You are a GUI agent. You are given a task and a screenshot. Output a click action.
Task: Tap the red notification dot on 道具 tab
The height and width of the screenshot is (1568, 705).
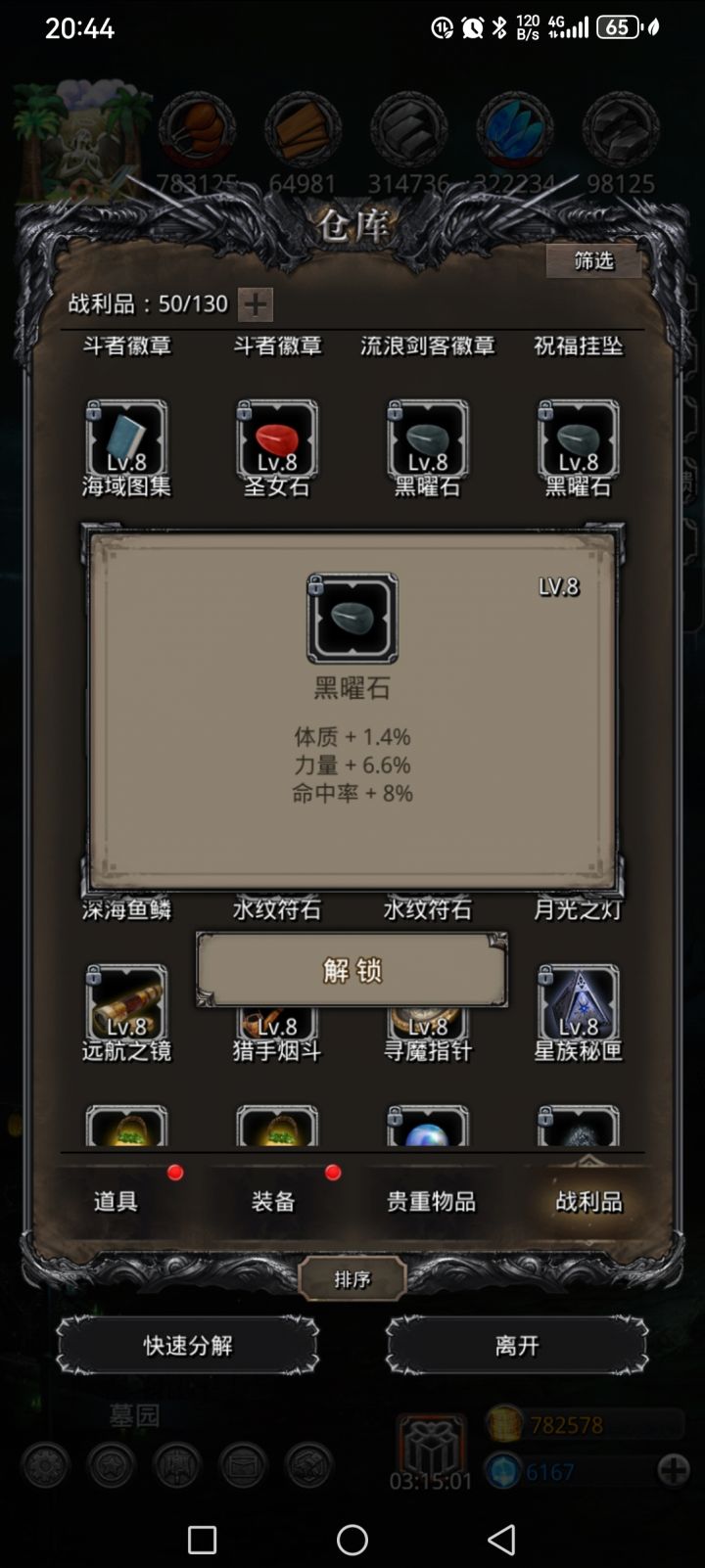[176, 1171]
